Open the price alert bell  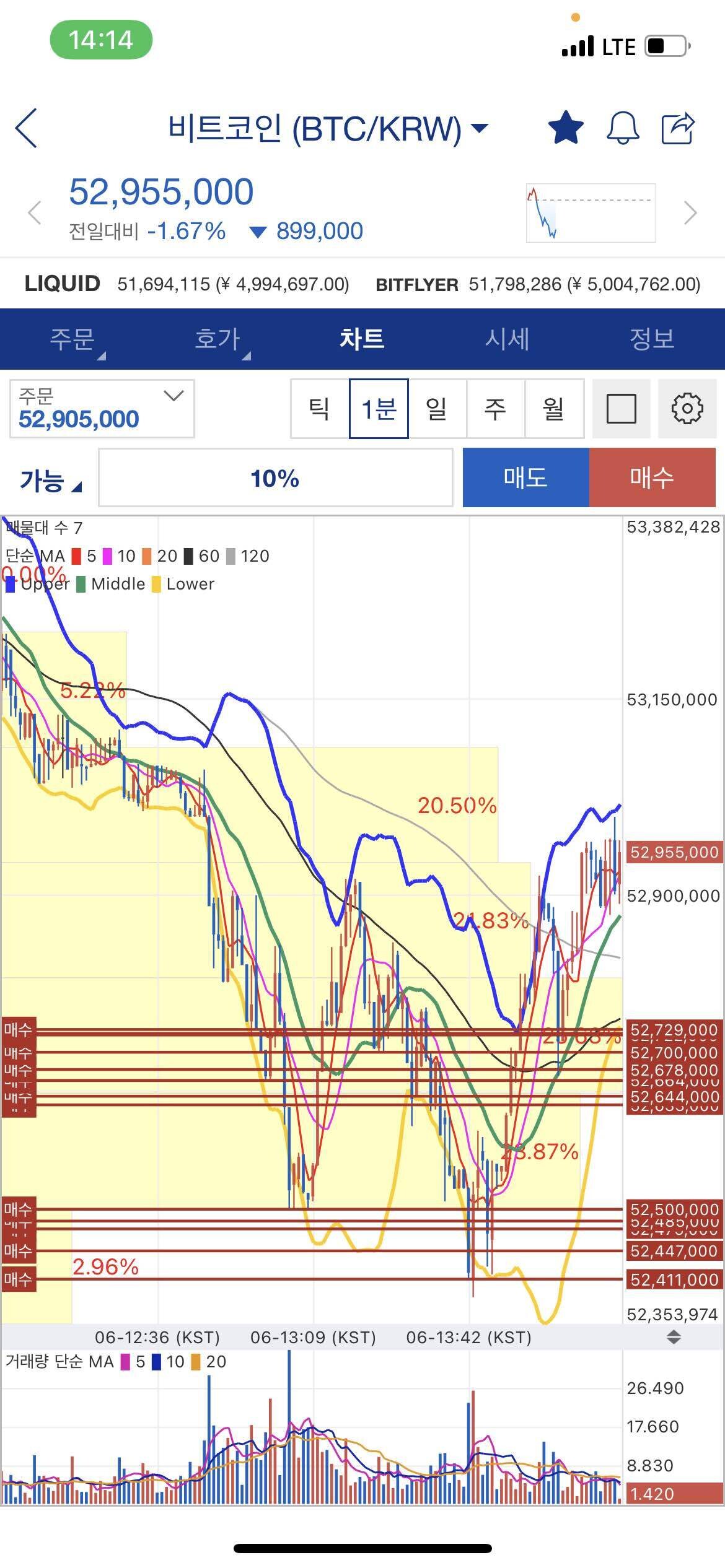tap(622, 128)
